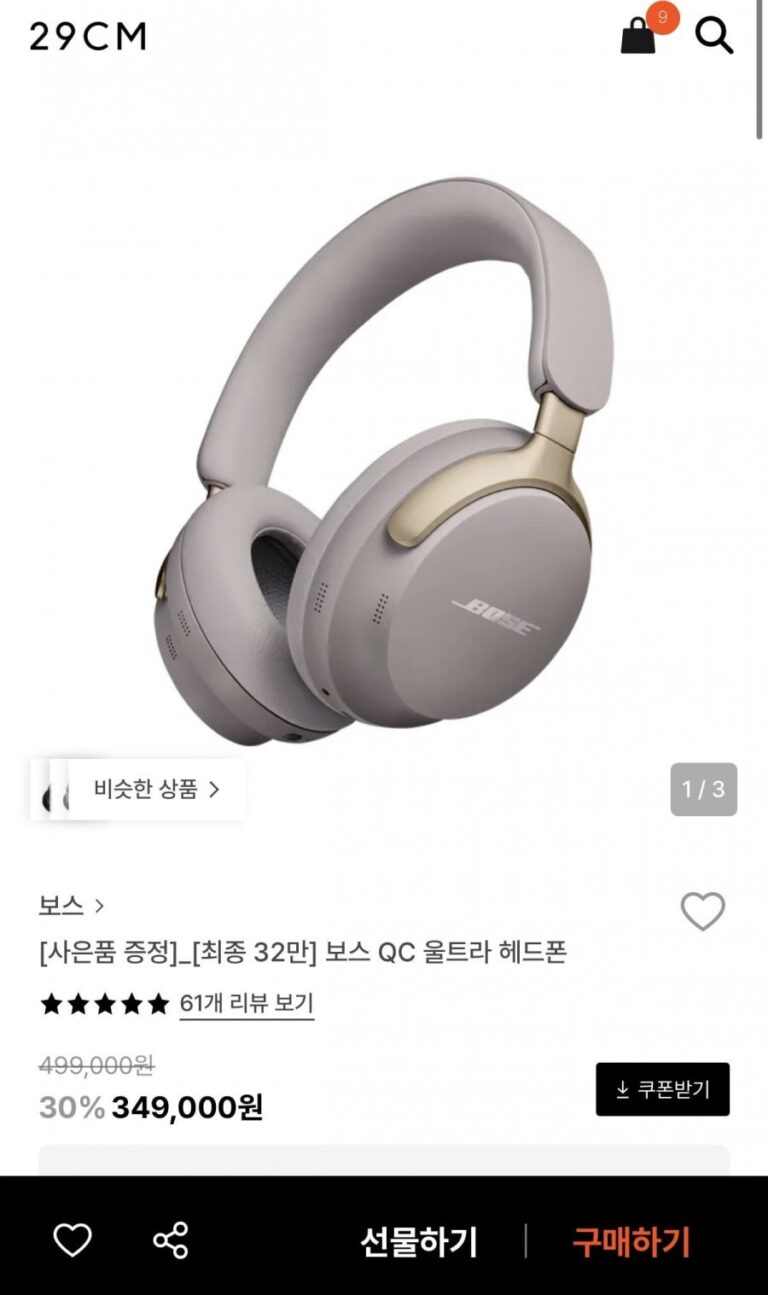Open the search magnifier icon
The image size is (768, 1295).
[714, 36]
